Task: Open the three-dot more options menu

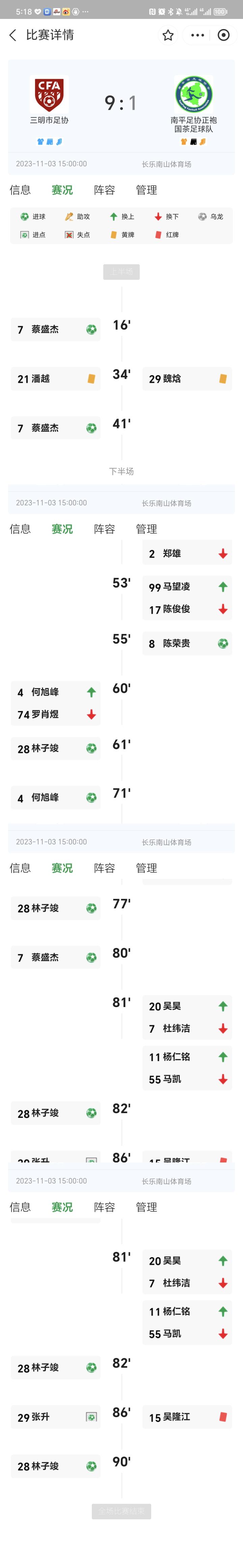Action: click(x=197, y=35)
